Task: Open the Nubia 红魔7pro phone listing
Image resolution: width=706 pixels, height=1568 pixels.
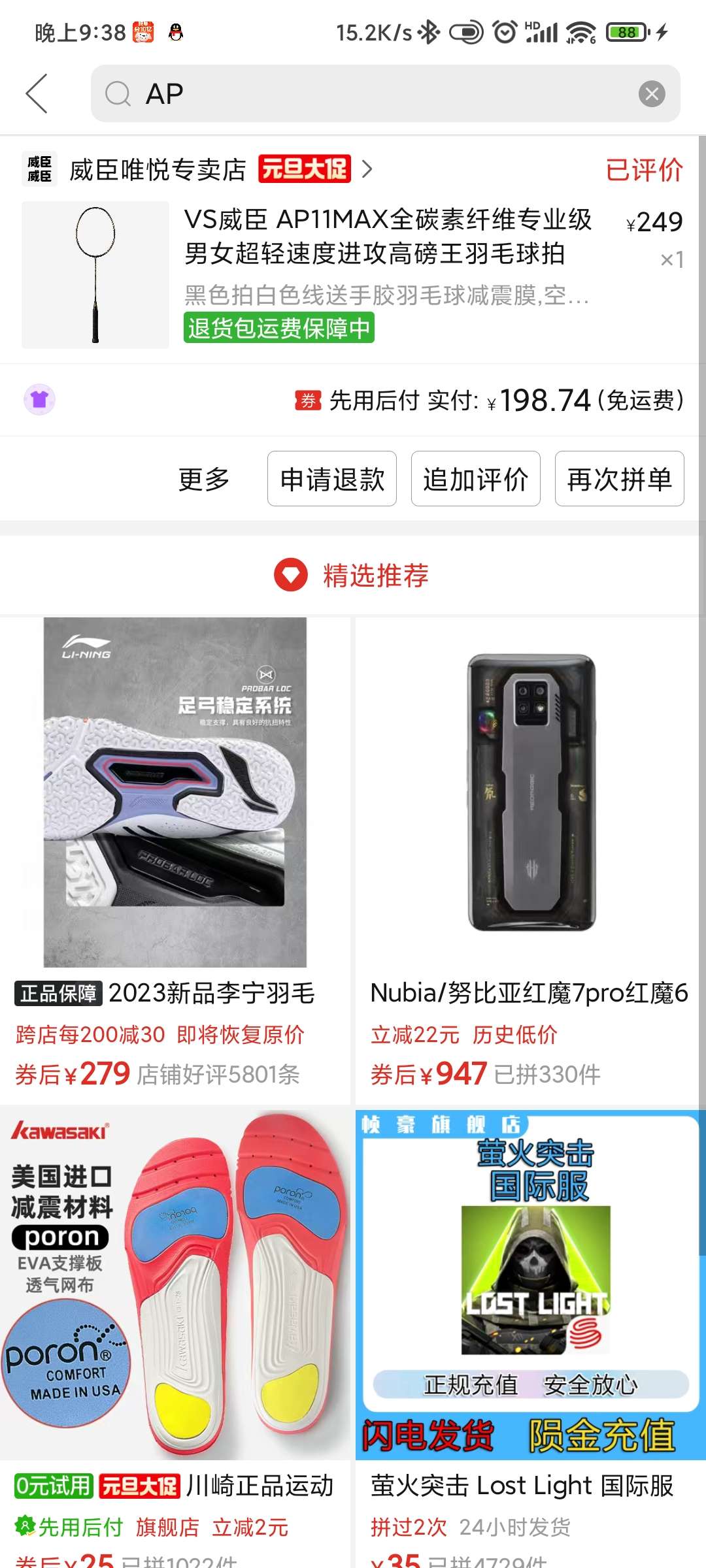Action: pos(529,849)
